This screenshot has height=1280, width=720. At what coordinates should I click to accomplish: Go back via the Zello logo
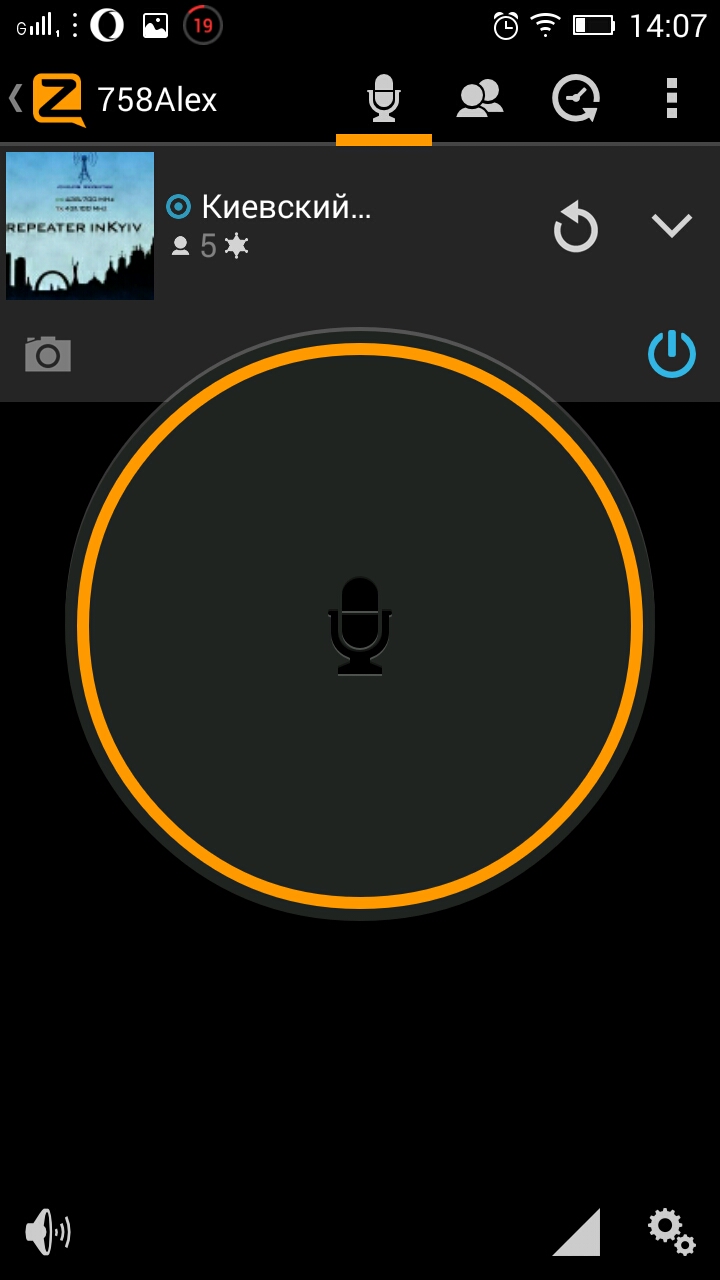click(x=56, y=99)
